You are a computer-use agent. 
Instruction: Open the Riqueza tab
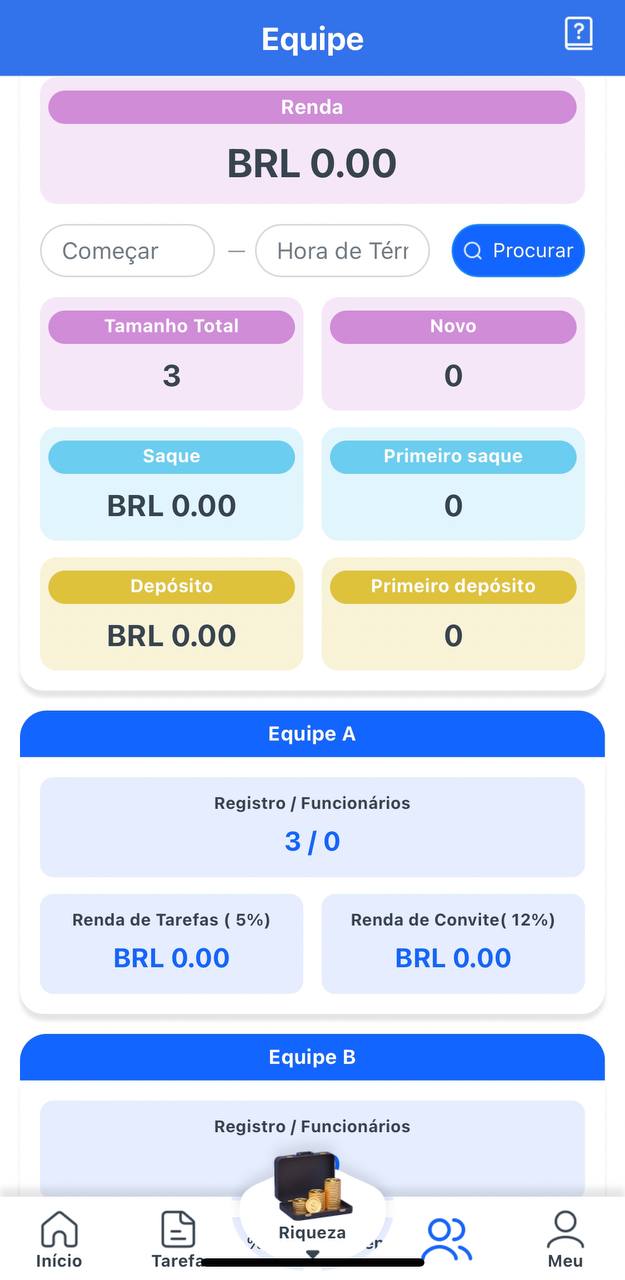[x=312, y=1210]
